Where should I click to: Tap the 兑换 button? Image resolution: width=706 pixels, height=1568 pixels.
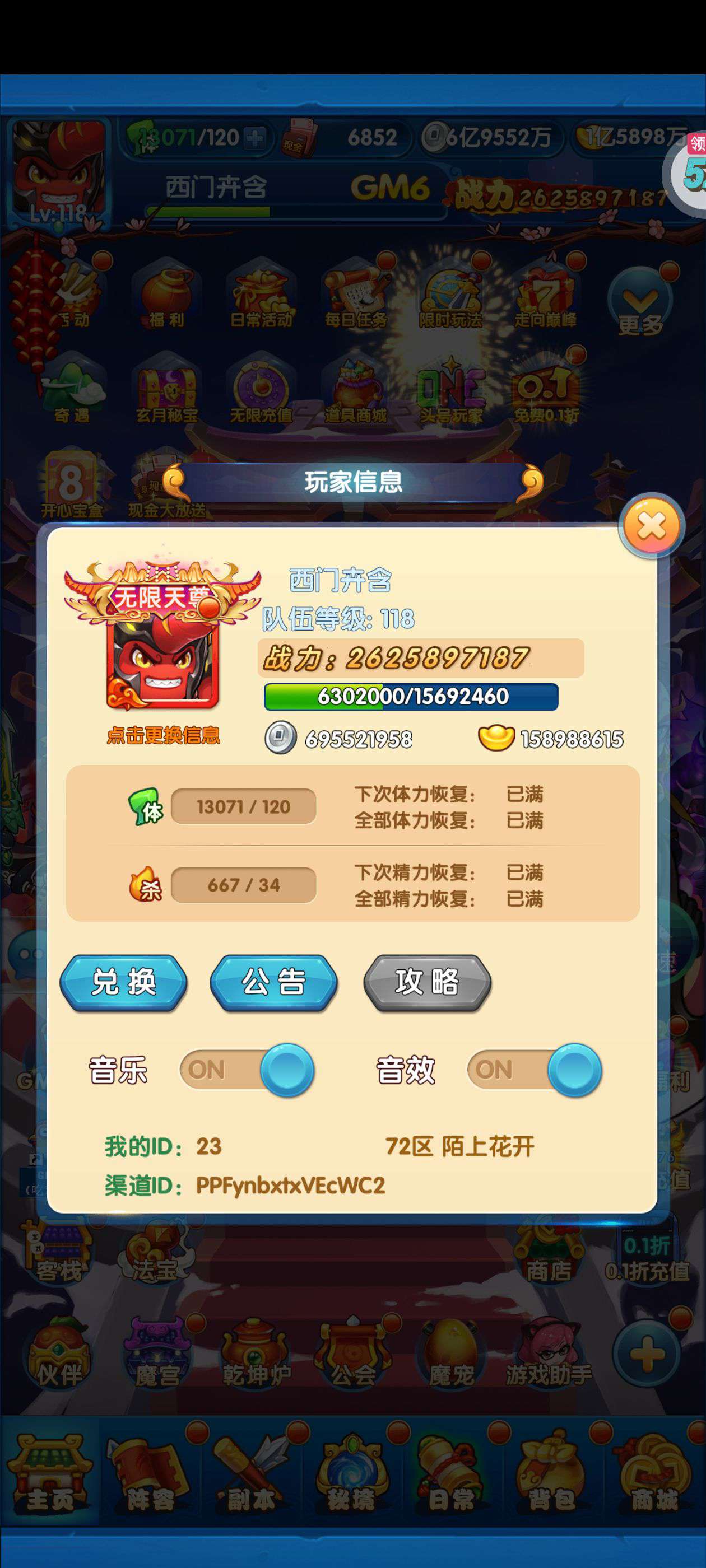pos(124,983)
